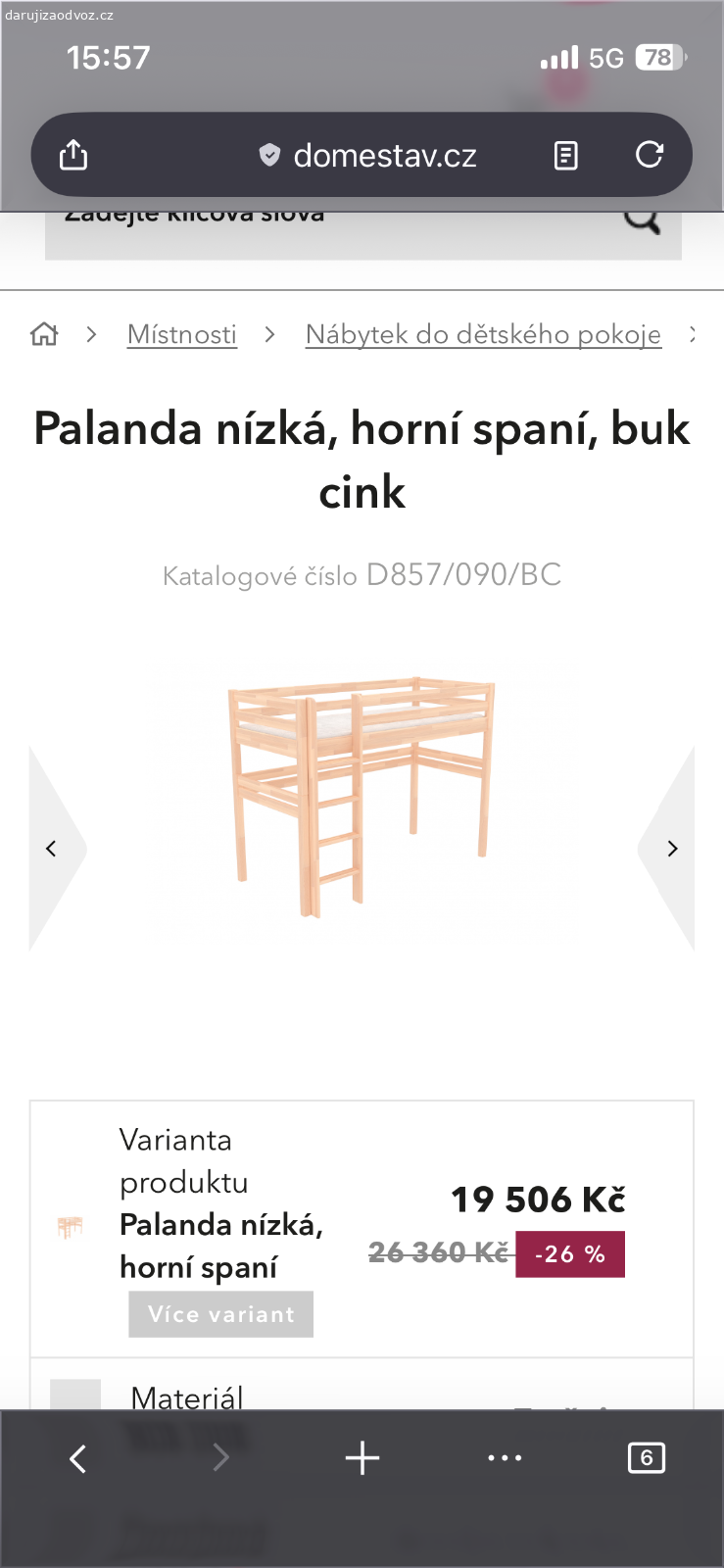Viewport: 724px width, 1568px height.
Task: Go back in the browser
Action: point(77,1458)
